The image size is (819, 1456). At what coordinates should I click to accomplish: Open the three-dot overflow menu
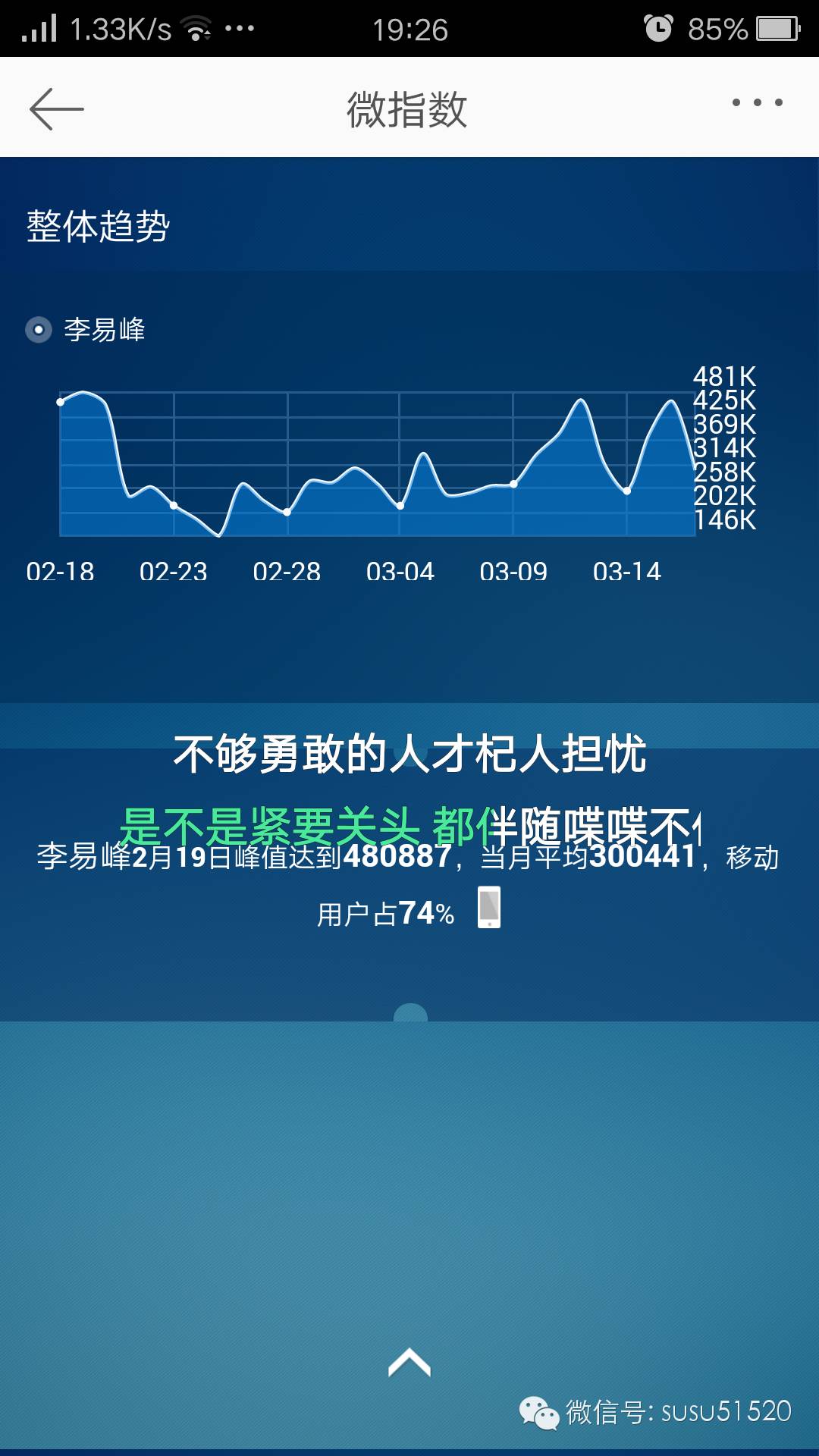coord(757,102)
